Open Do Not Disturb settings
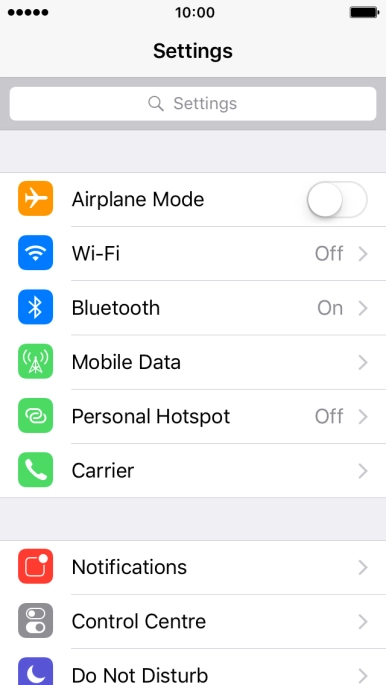386x685 pixels. [193, 667]
